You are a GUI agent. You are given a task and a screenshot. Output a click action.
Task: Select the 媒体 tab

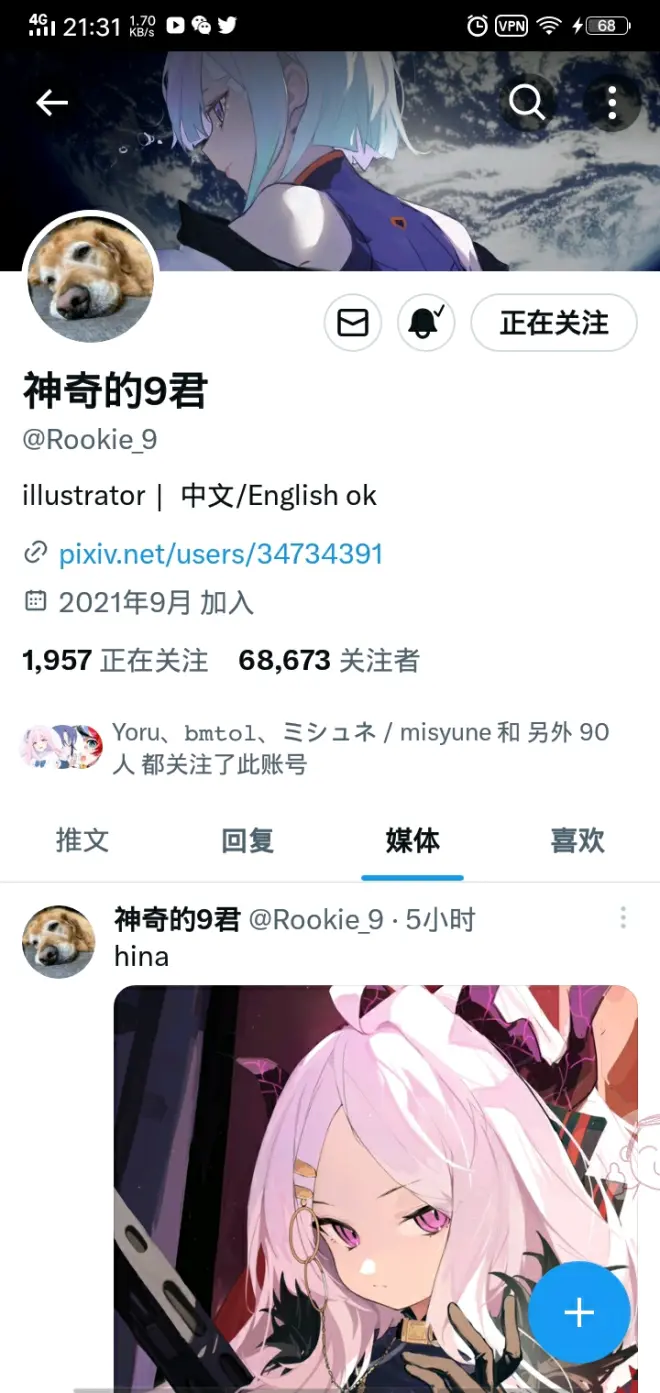(x=412, y=840)
